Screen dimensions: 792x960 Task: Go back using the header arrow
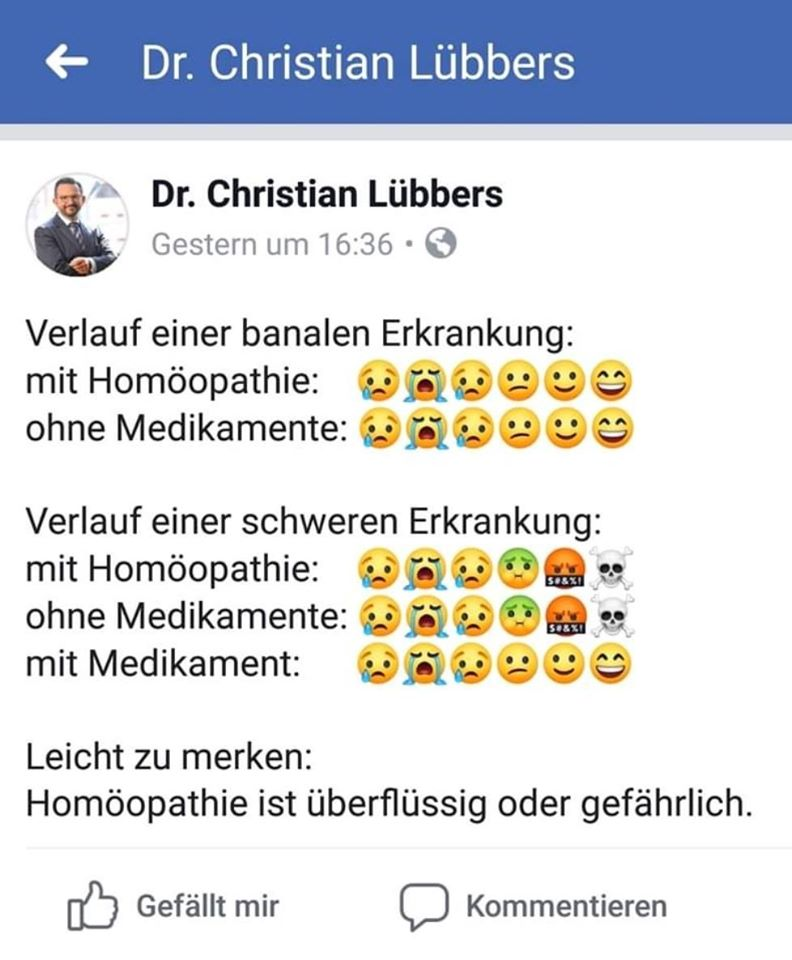pyautogui.click(x=67, y=63)
